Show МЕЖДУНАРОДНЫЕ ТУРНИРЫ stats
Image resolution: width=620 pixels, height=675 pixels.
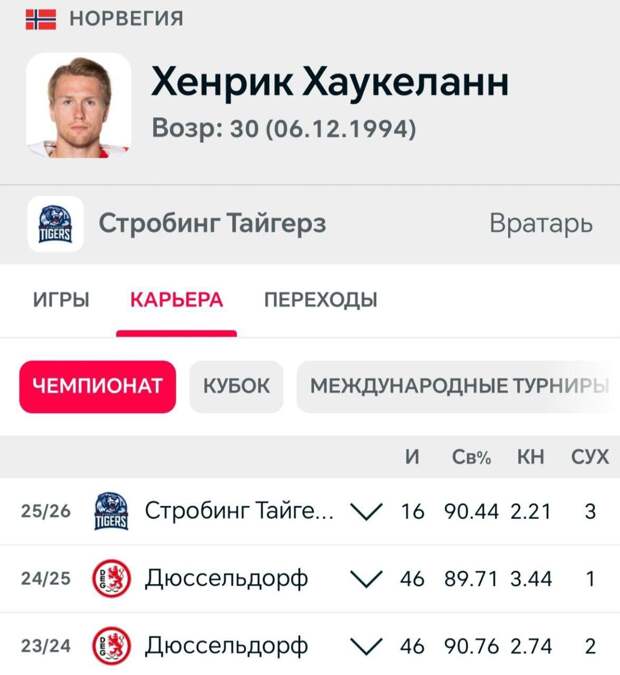point(455,386)
